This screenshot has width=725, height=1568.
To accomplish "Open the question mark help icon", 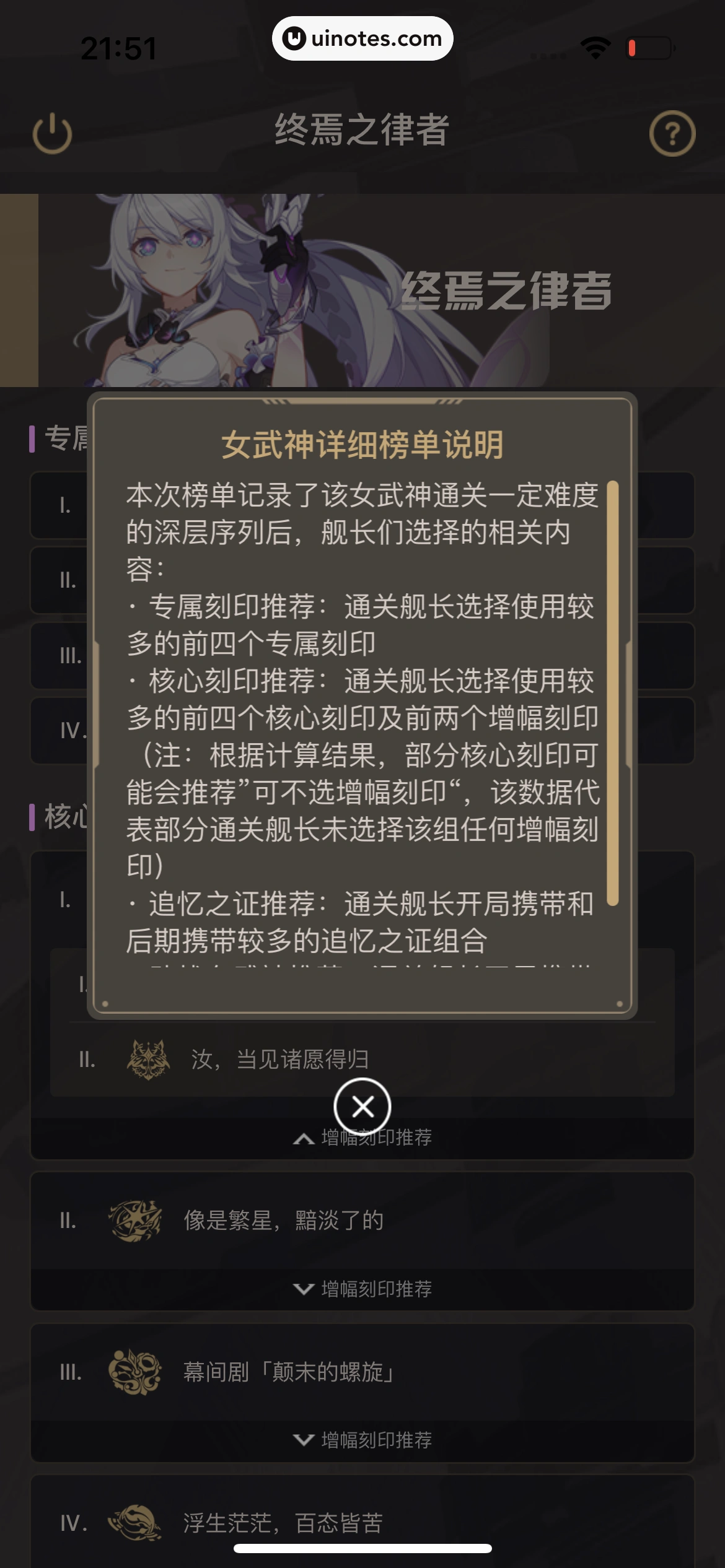I will pyautogui.click(x=672, y=133).
